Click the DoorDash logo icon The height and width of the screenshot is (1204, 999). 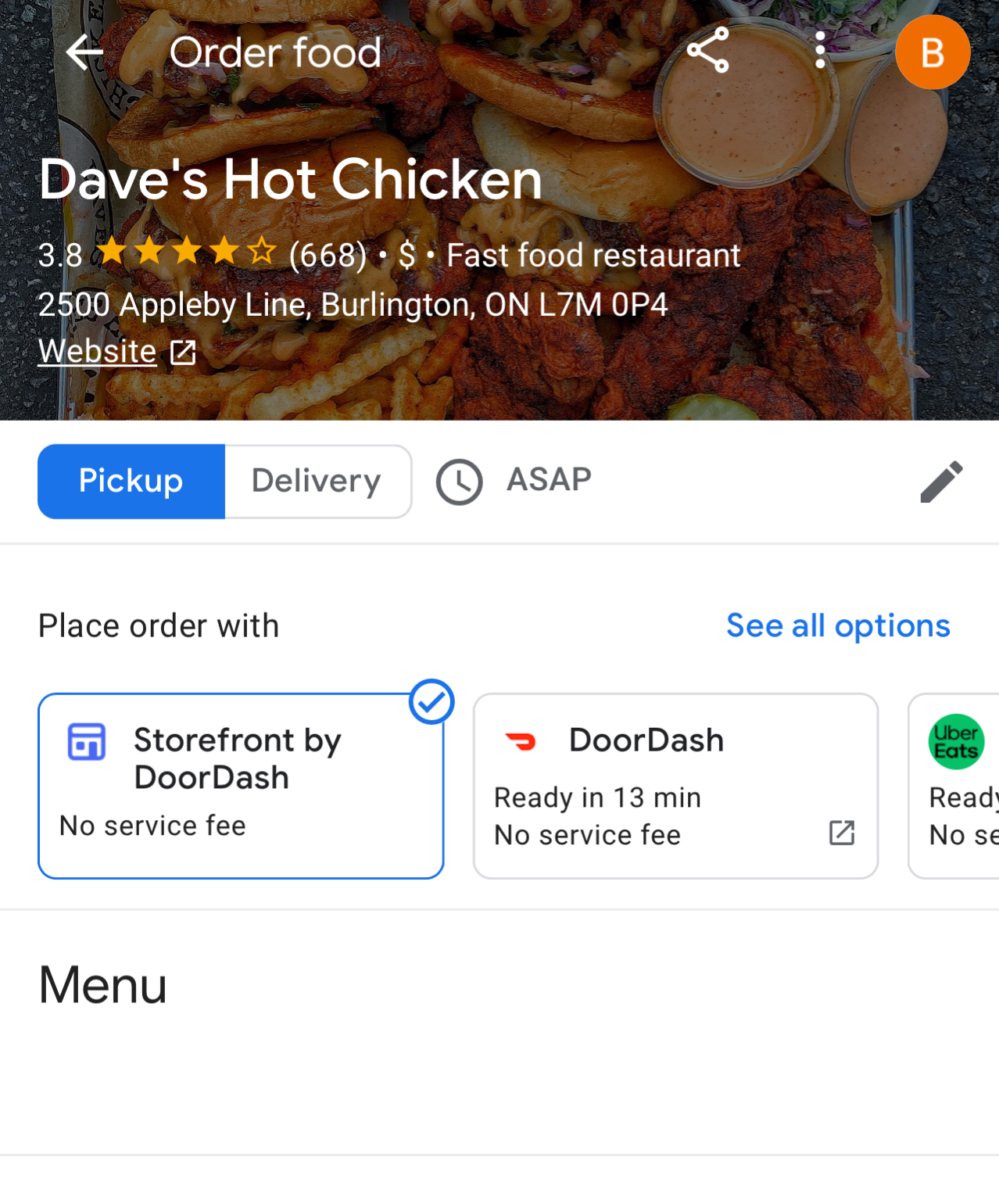pyautogui.click(x=522, y=740)
